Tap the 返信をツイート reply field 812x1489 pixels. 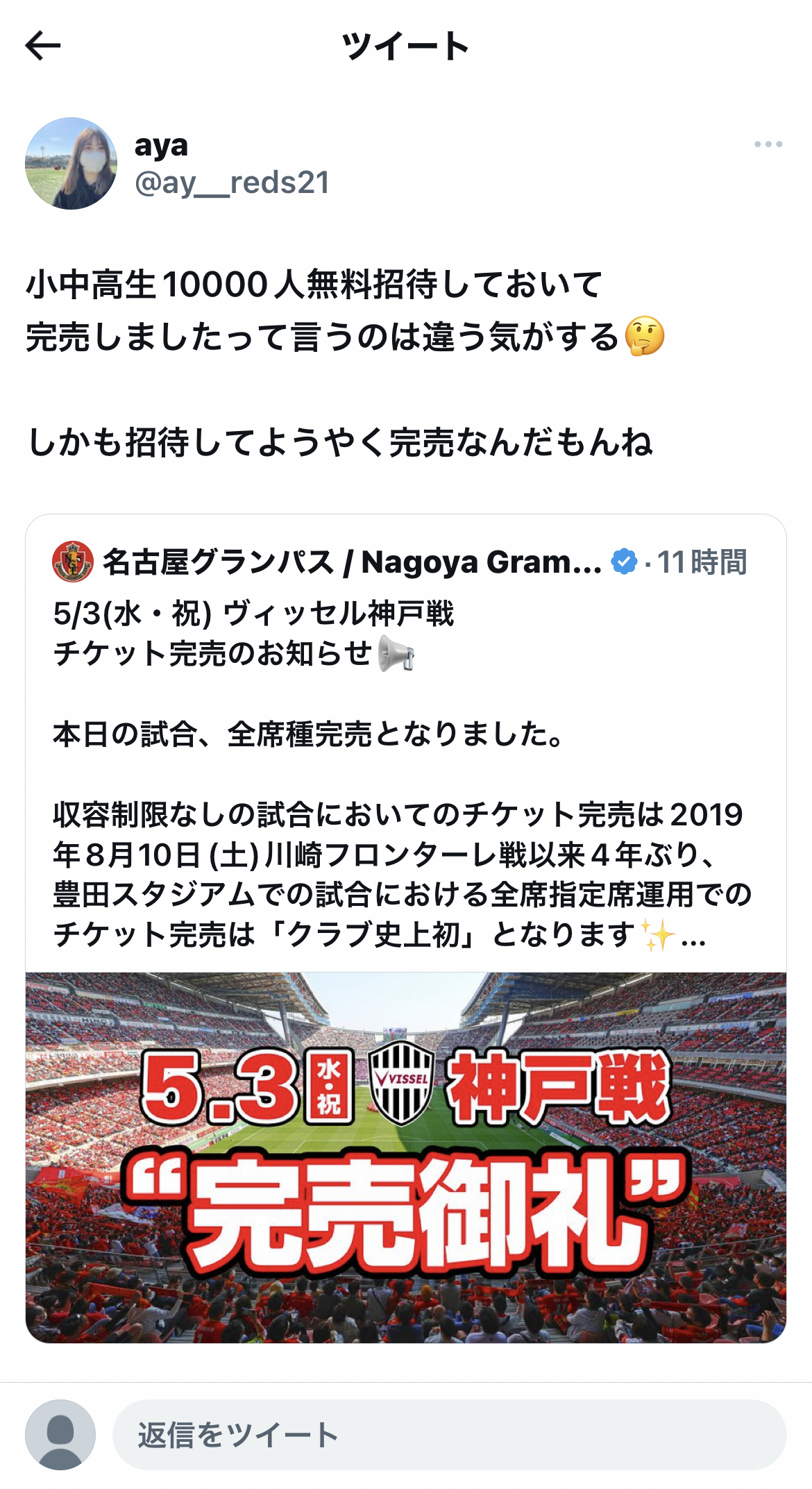coord(448,1435)
